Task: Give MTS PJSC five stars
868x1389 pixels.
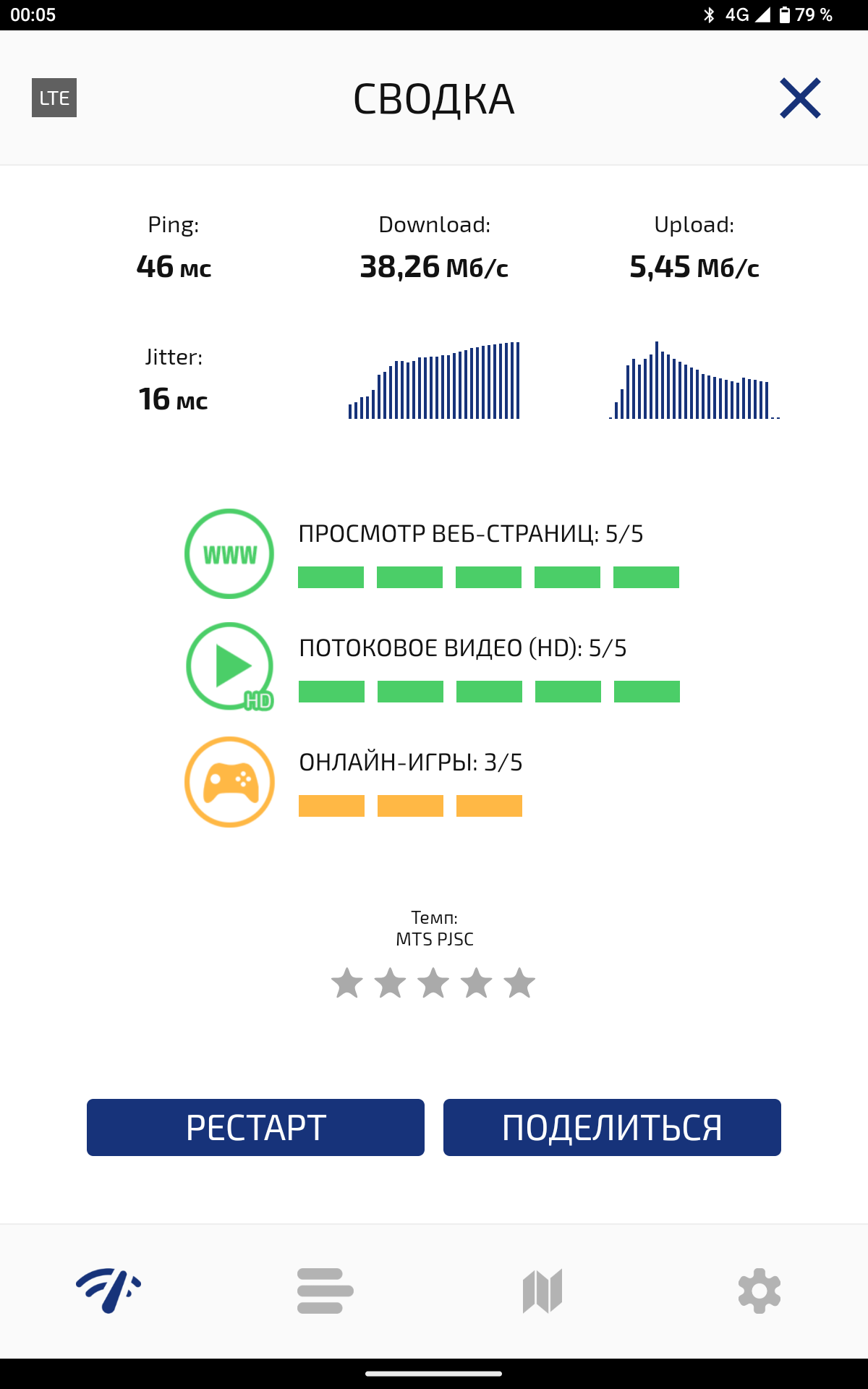Action: tap(519, 983)
